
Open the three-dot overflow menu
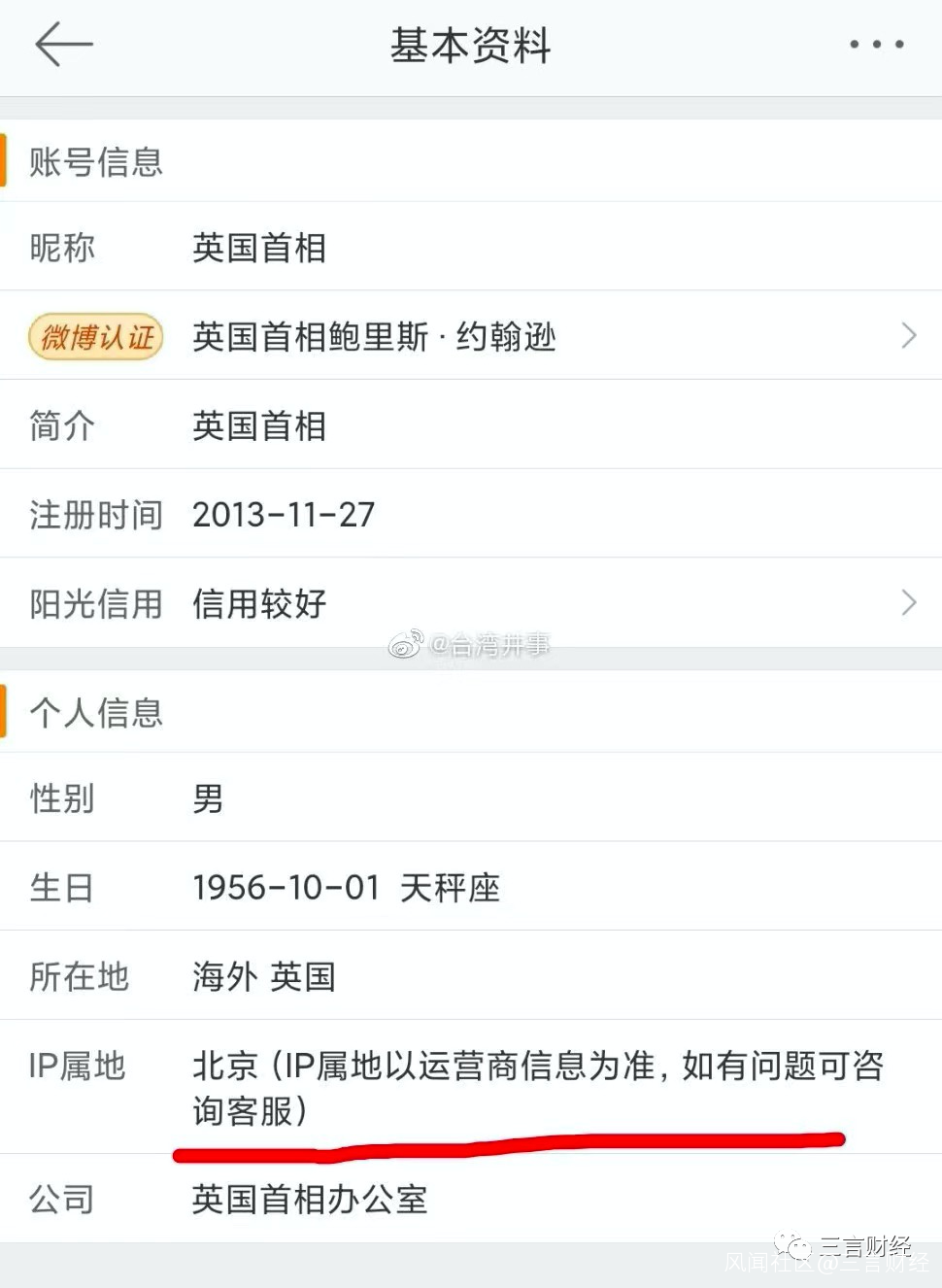(876, 45)
